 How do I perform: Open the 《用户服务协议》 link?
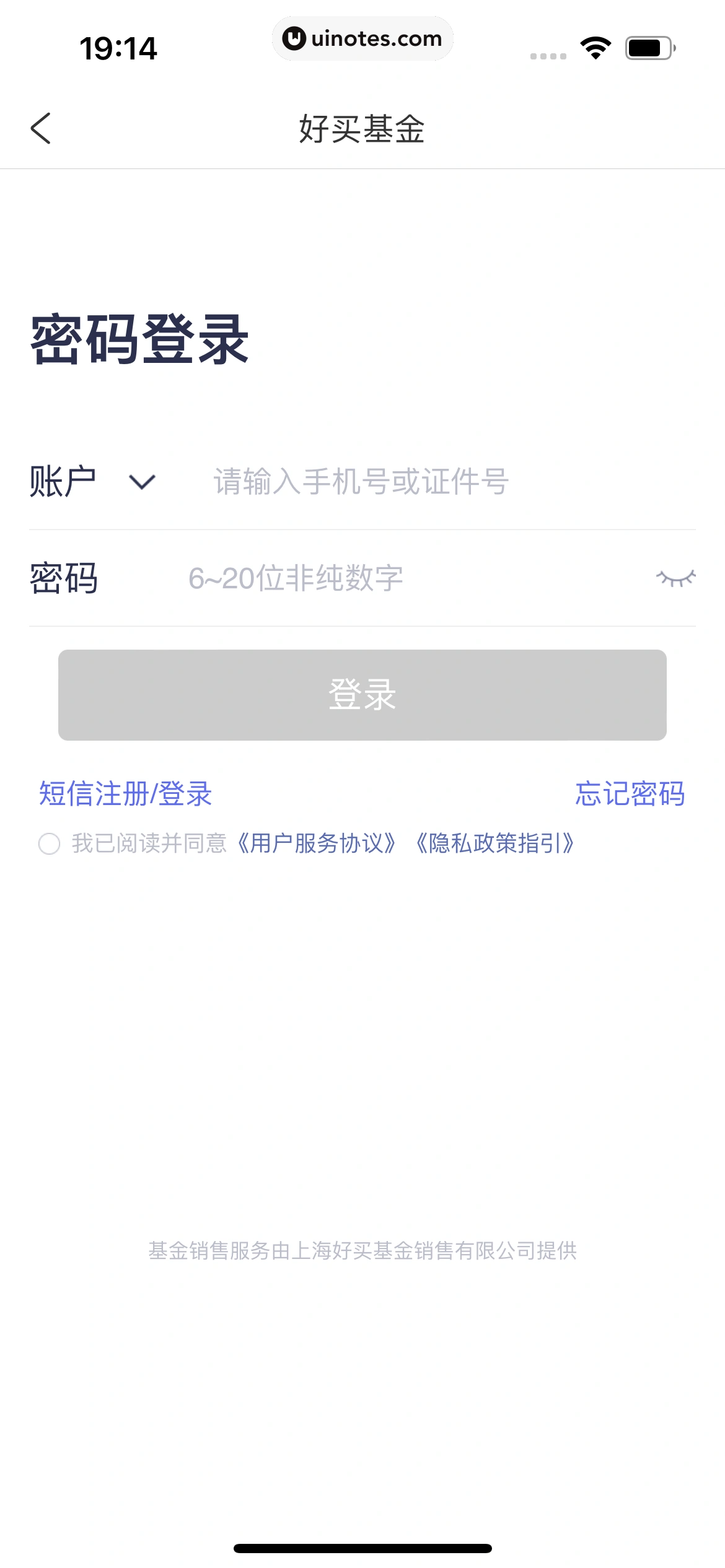(316, 843)
